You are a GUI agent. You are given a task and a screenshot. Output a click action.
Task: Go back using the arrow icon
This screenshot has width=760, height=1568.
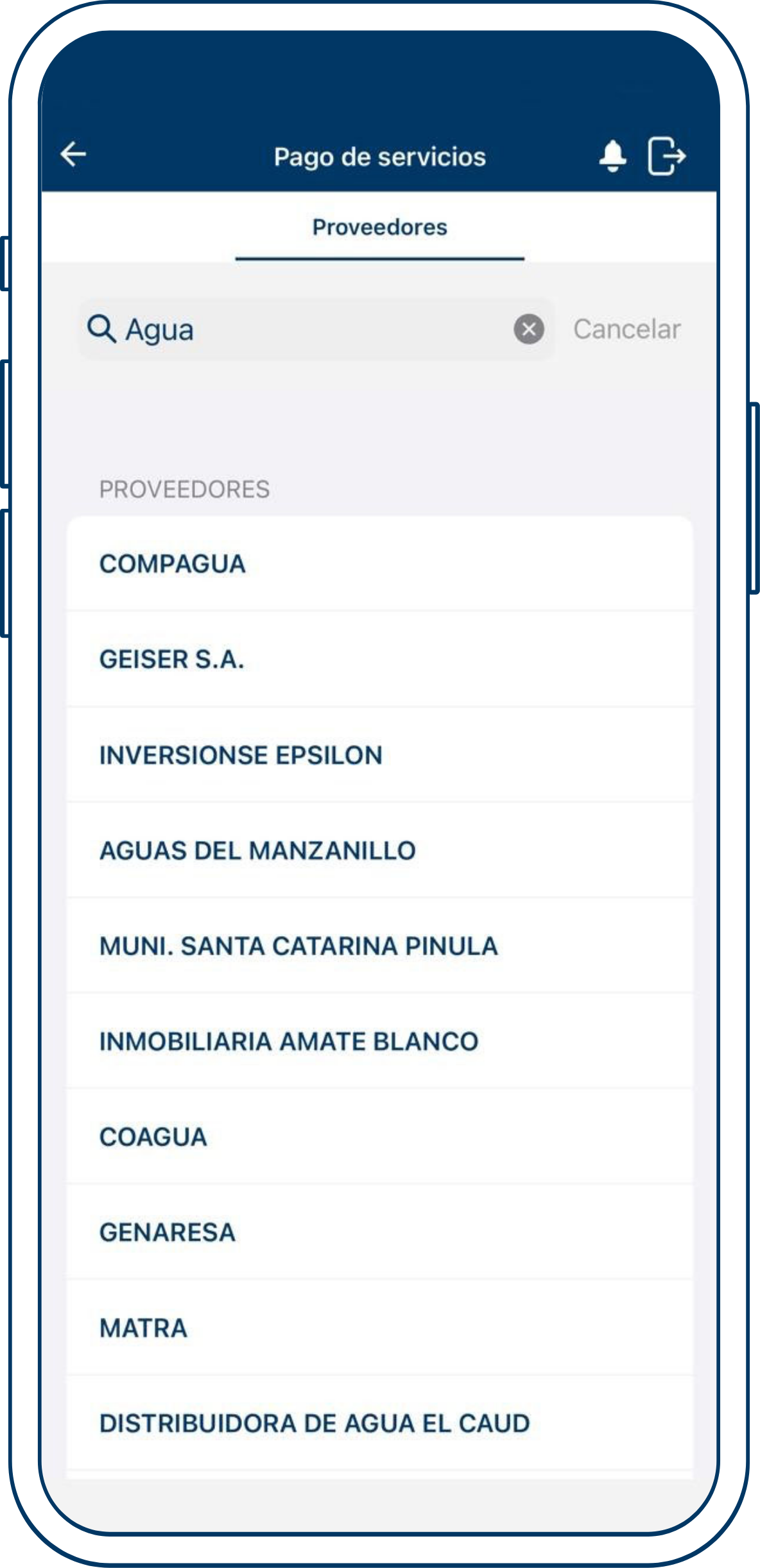[x=73, y=155]
